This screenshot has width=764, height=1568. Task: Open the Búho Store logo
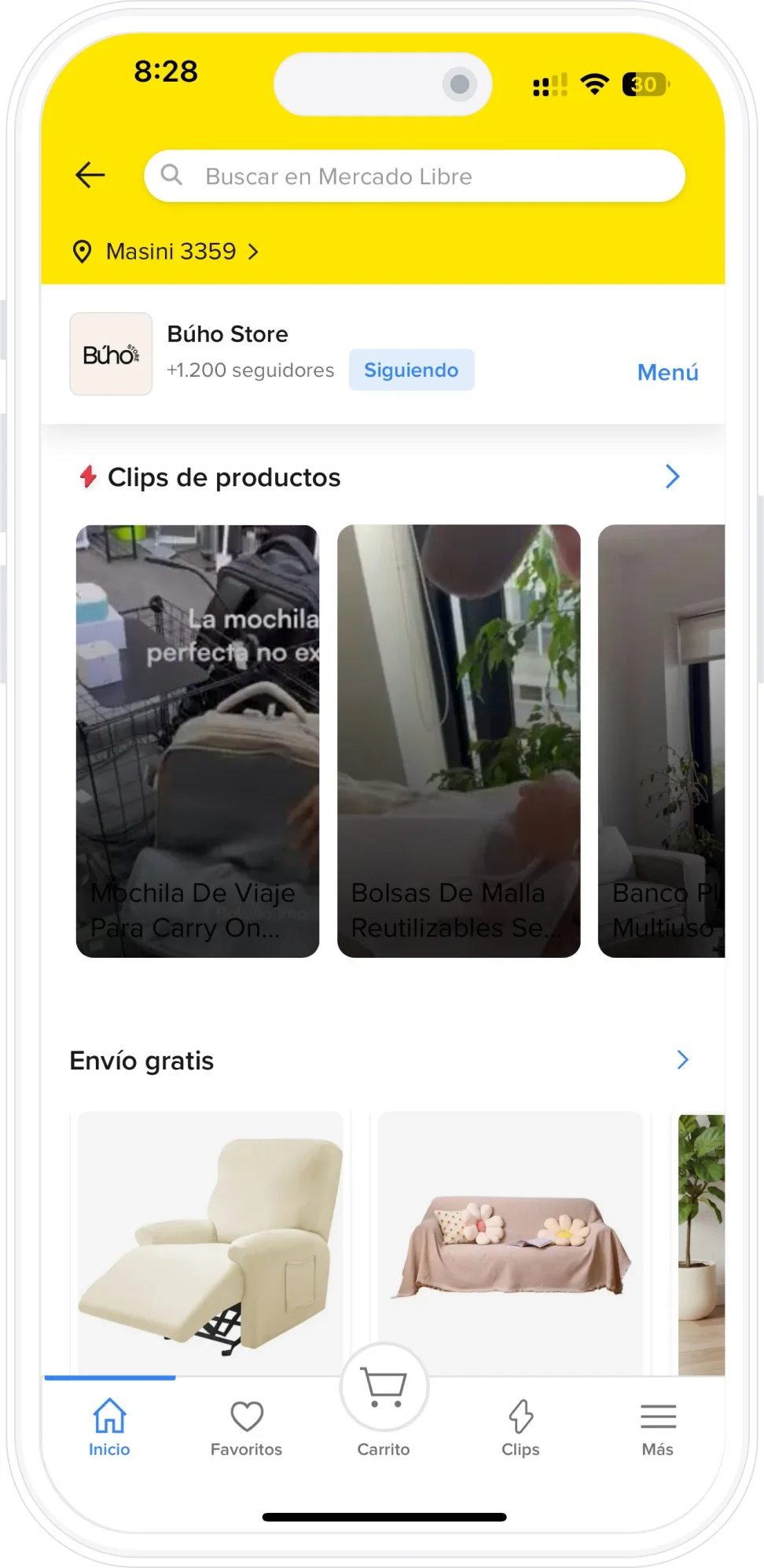point(111,354)
